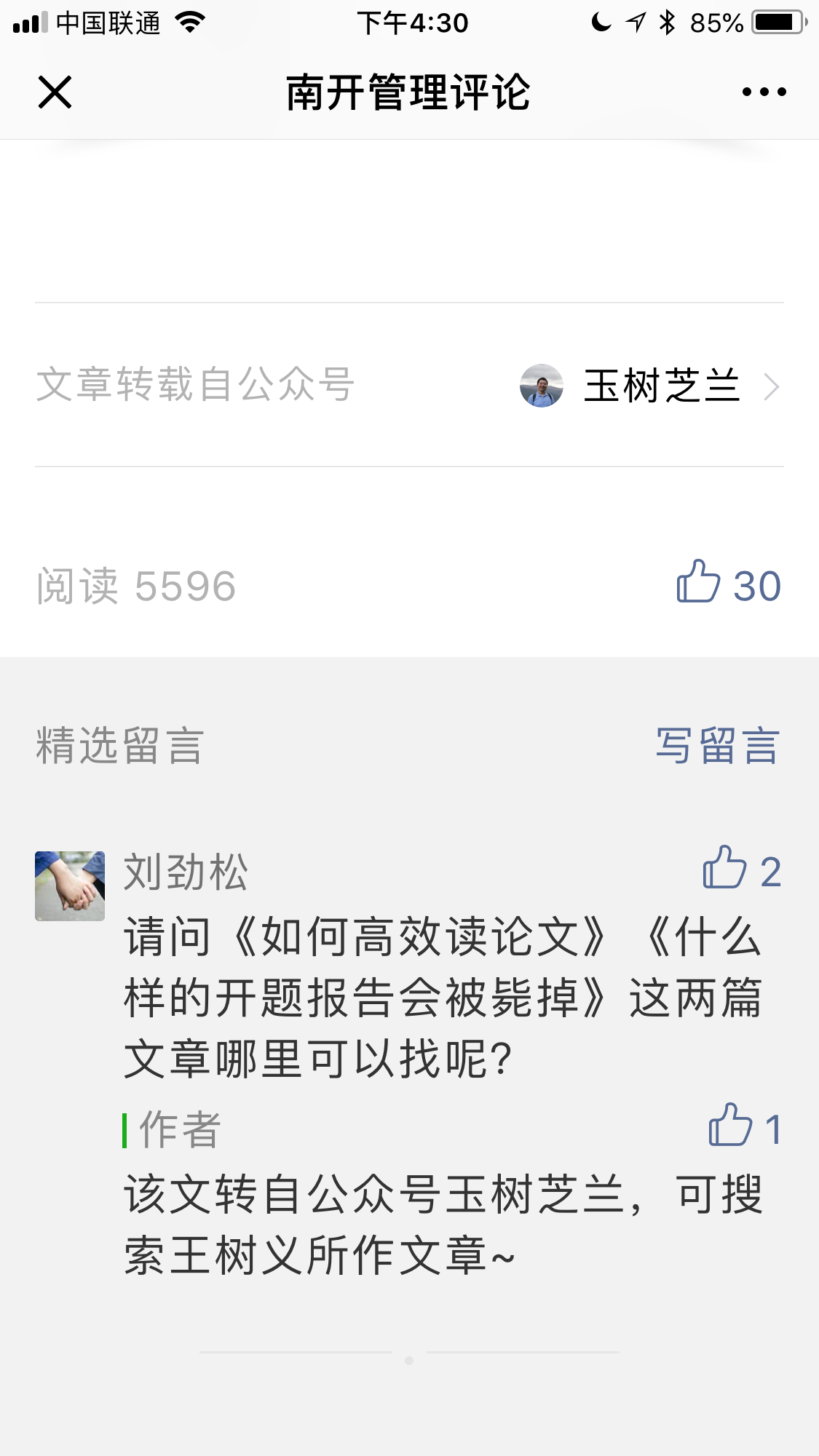Open the three-dot more options menu

coord(764,92)
